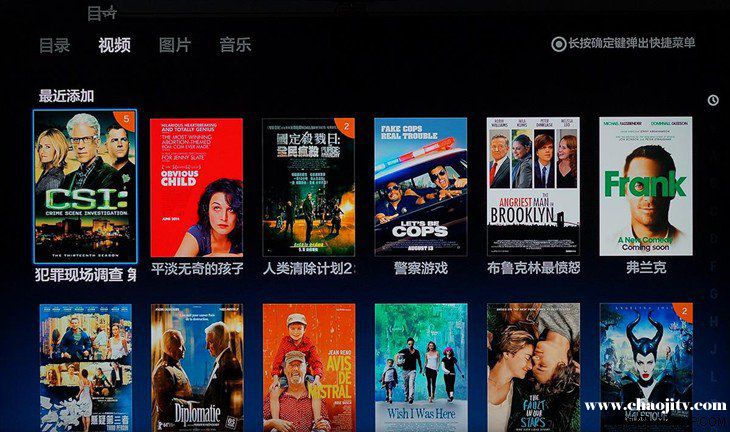Screen dimensions: 730x432
Task: Open the Wish I Was Here tile
Action: (420, 367)
